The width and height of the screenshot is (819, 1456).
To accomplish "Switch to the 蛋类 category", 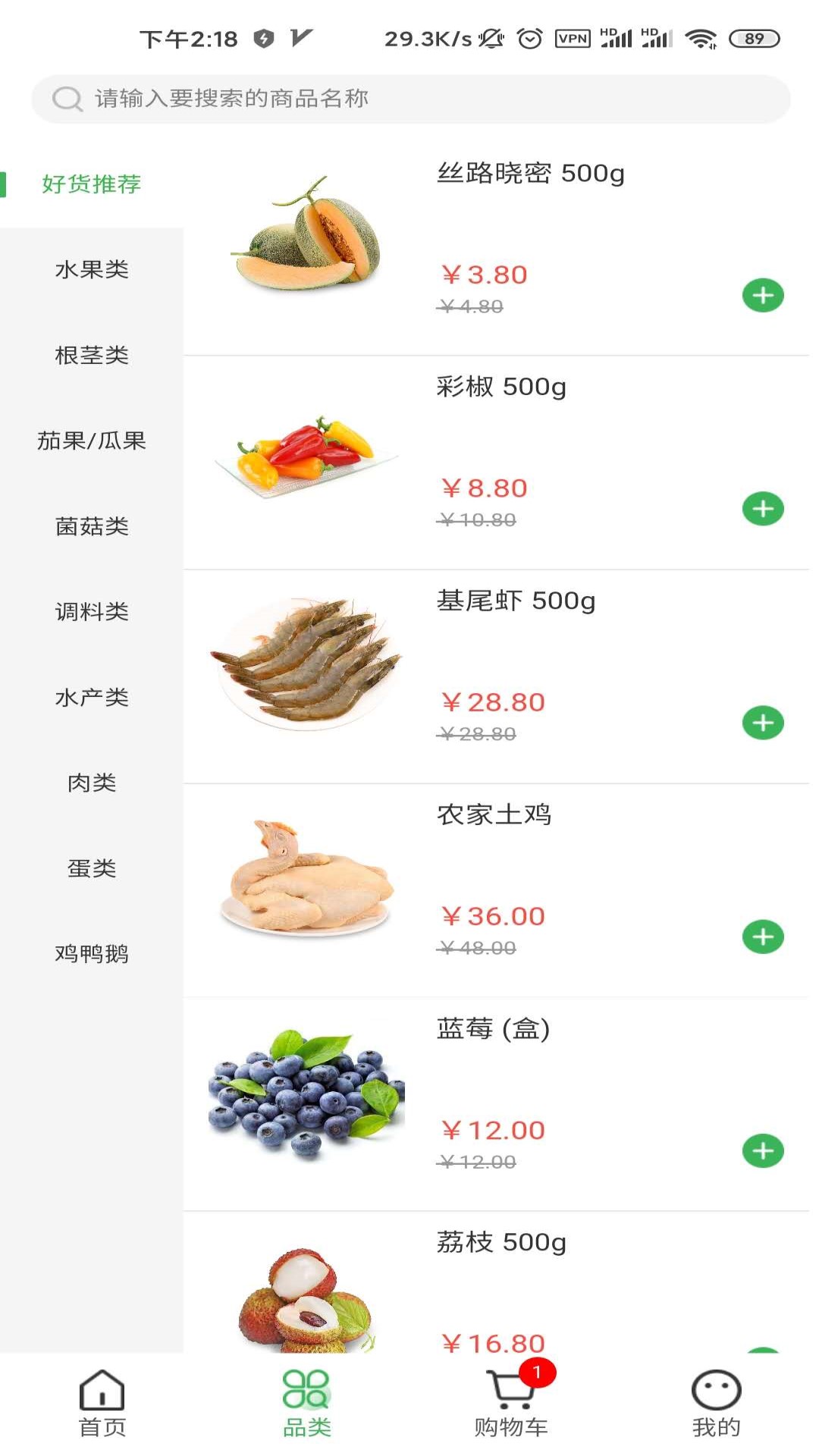I will click(x=92, y=868).
